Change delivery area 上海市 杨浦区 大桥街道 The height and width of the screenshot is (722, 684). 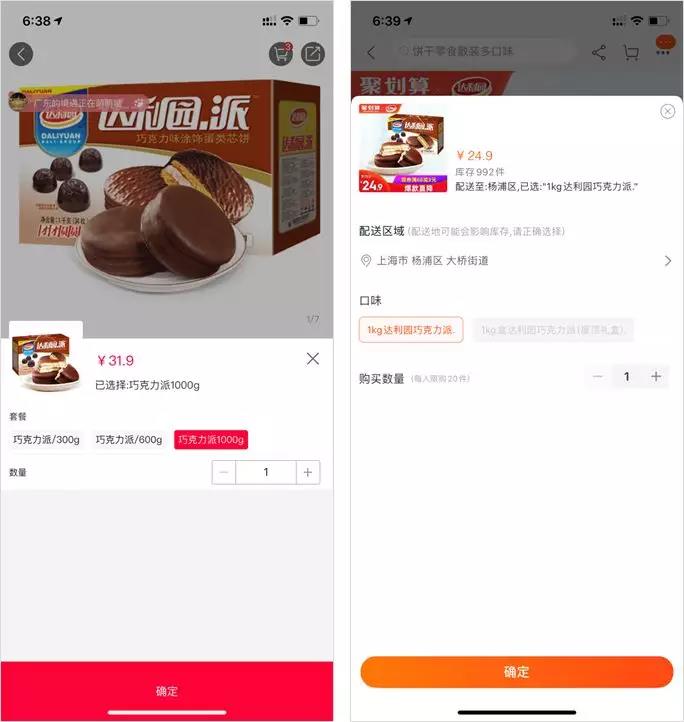pos(516,261)
